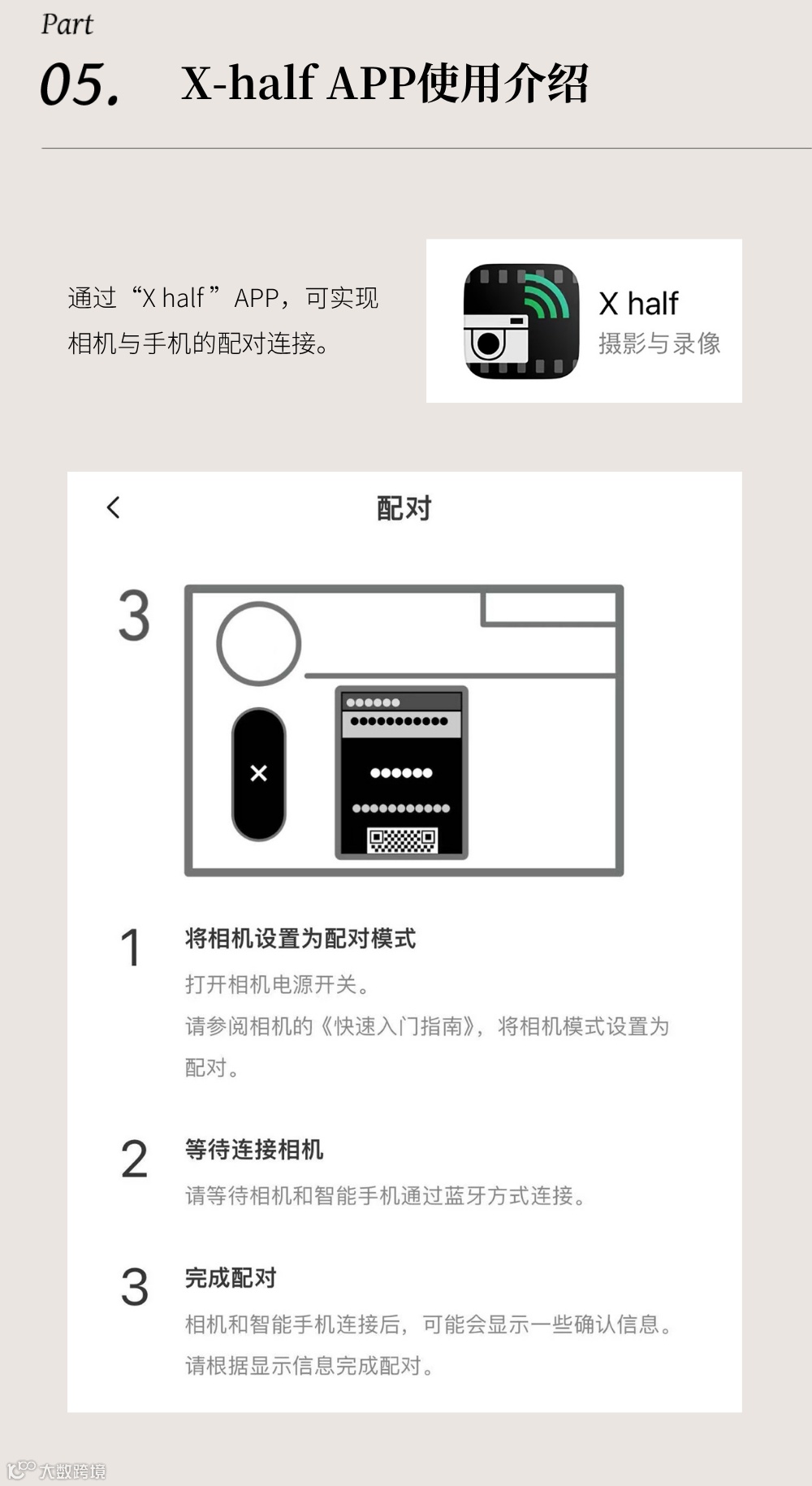
Task: Click the text 通过X half APP可实现相机与手机的配对连接
Action: click(x=226, y=317)
